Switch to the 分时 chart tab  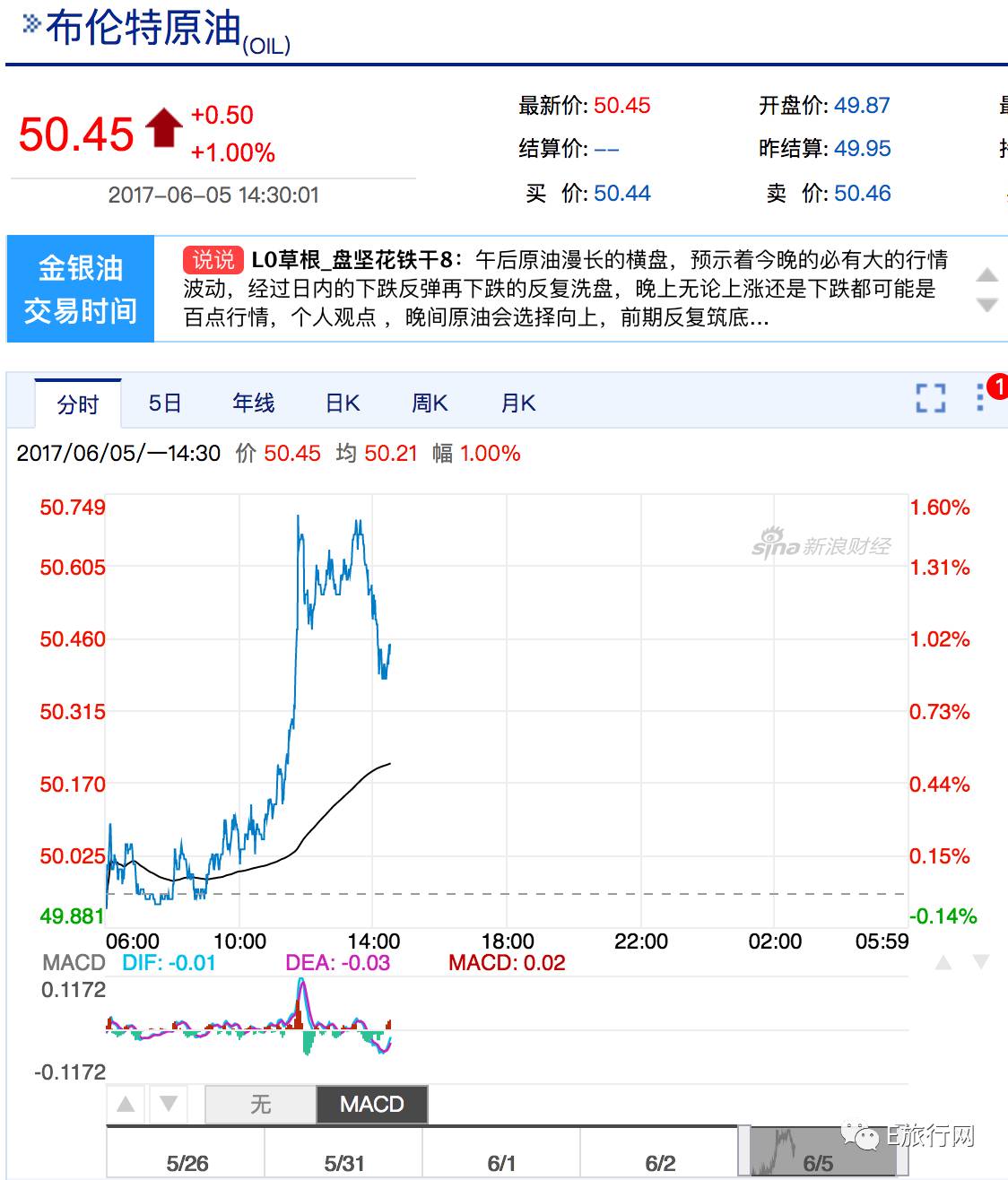click(x=78, y=404)
